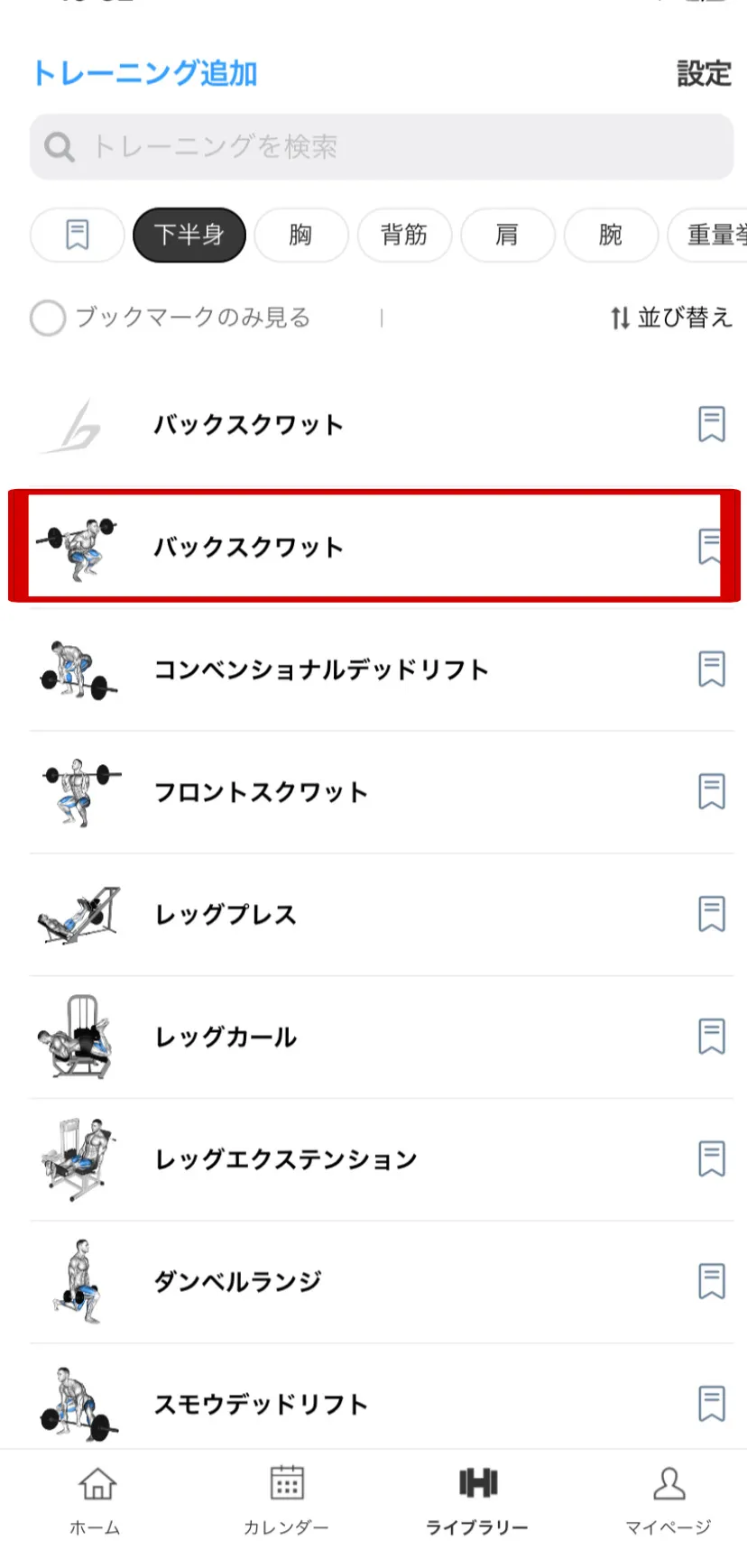Open 設定 at the top right
This screenshot has width=747, height=1568.
click(x=704, y=73)
